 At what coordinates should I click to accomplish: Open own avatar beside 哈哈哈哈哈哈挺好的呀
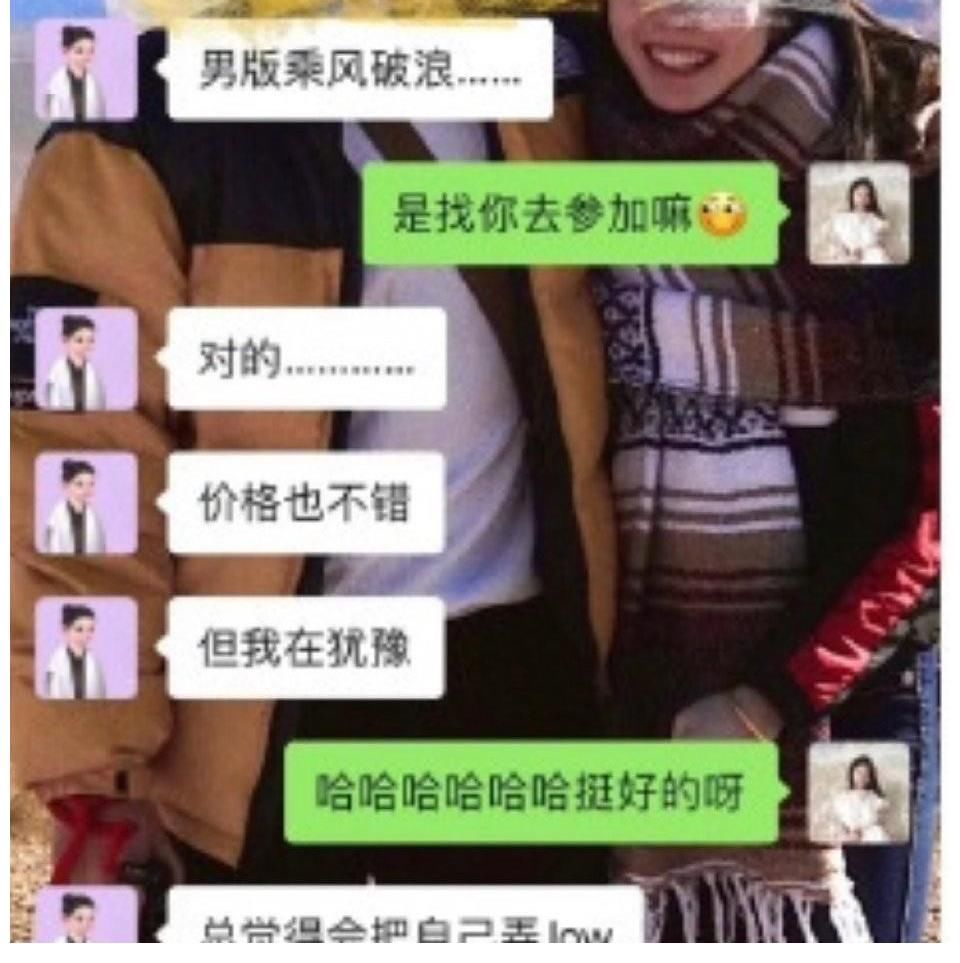pos(858,792)
